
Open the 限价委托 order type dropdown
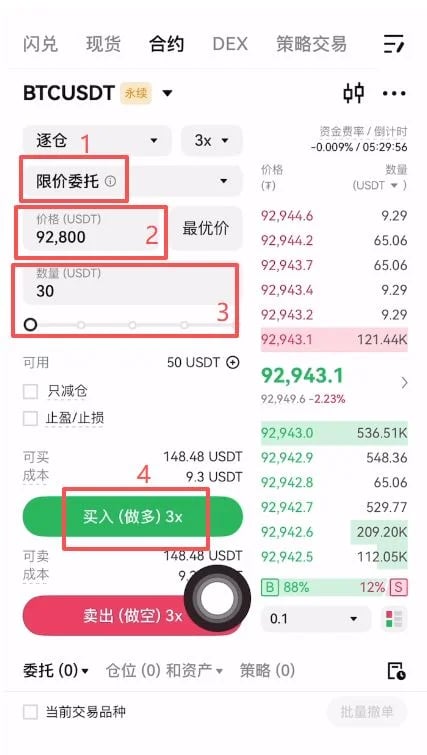click(132, 181)
